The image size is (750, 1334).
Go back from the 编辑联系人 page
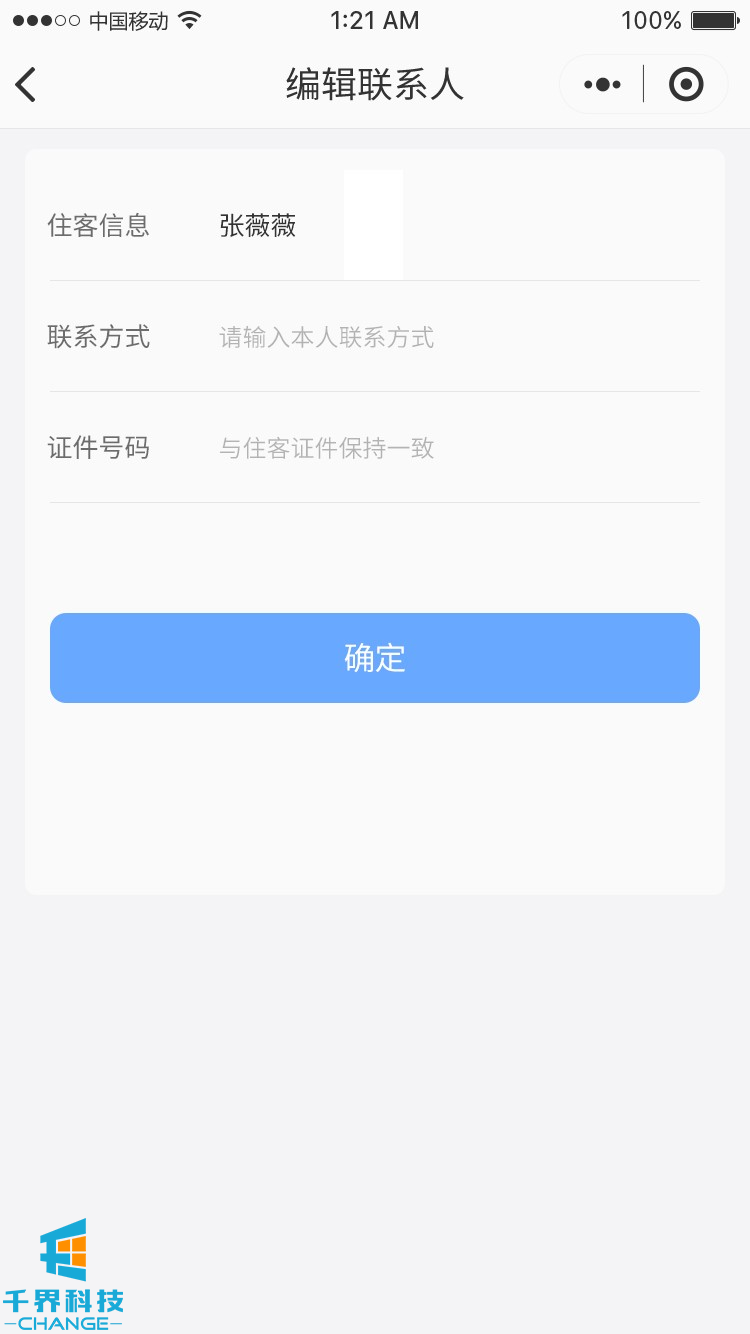coord(27,85)
